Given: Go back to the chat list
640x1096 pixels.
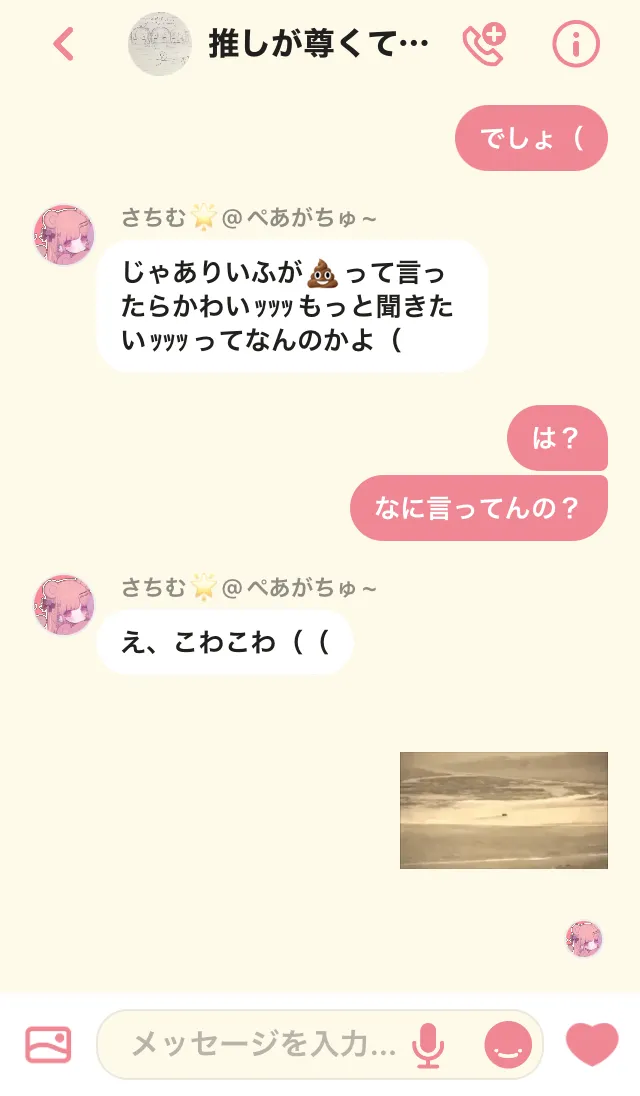Looking at the screenshot, I should (x=64, y=44).
